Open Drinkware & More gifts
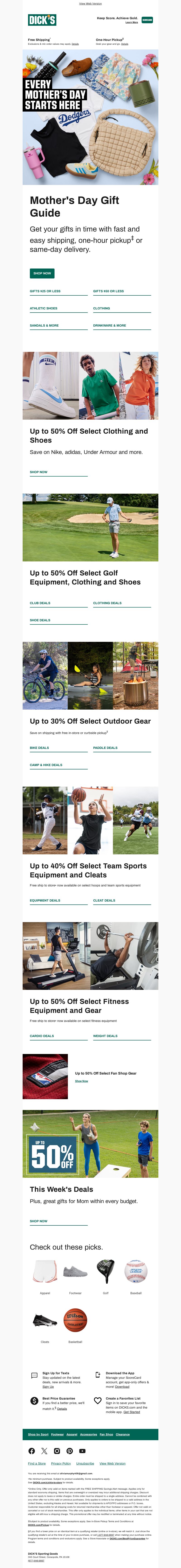 coord(110,326)
